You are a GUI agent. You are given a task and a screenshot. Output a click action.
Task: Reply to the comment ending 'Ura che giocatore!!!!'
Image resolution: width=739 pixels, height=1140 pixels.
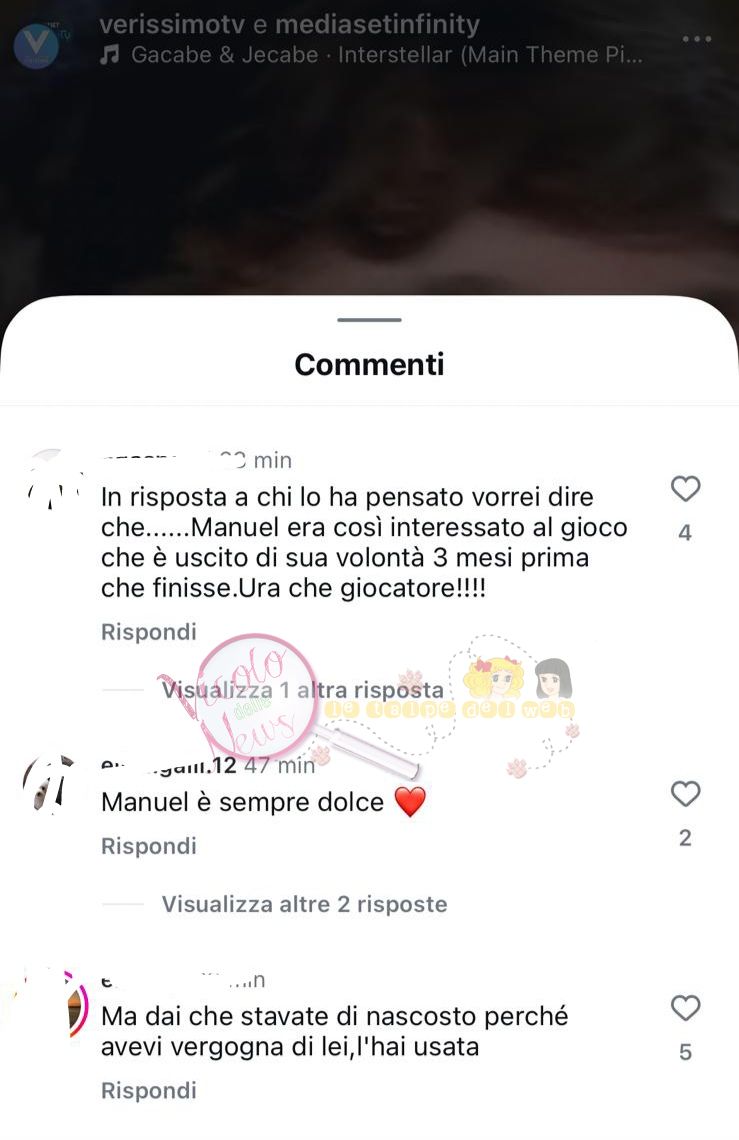pos(149,632)
